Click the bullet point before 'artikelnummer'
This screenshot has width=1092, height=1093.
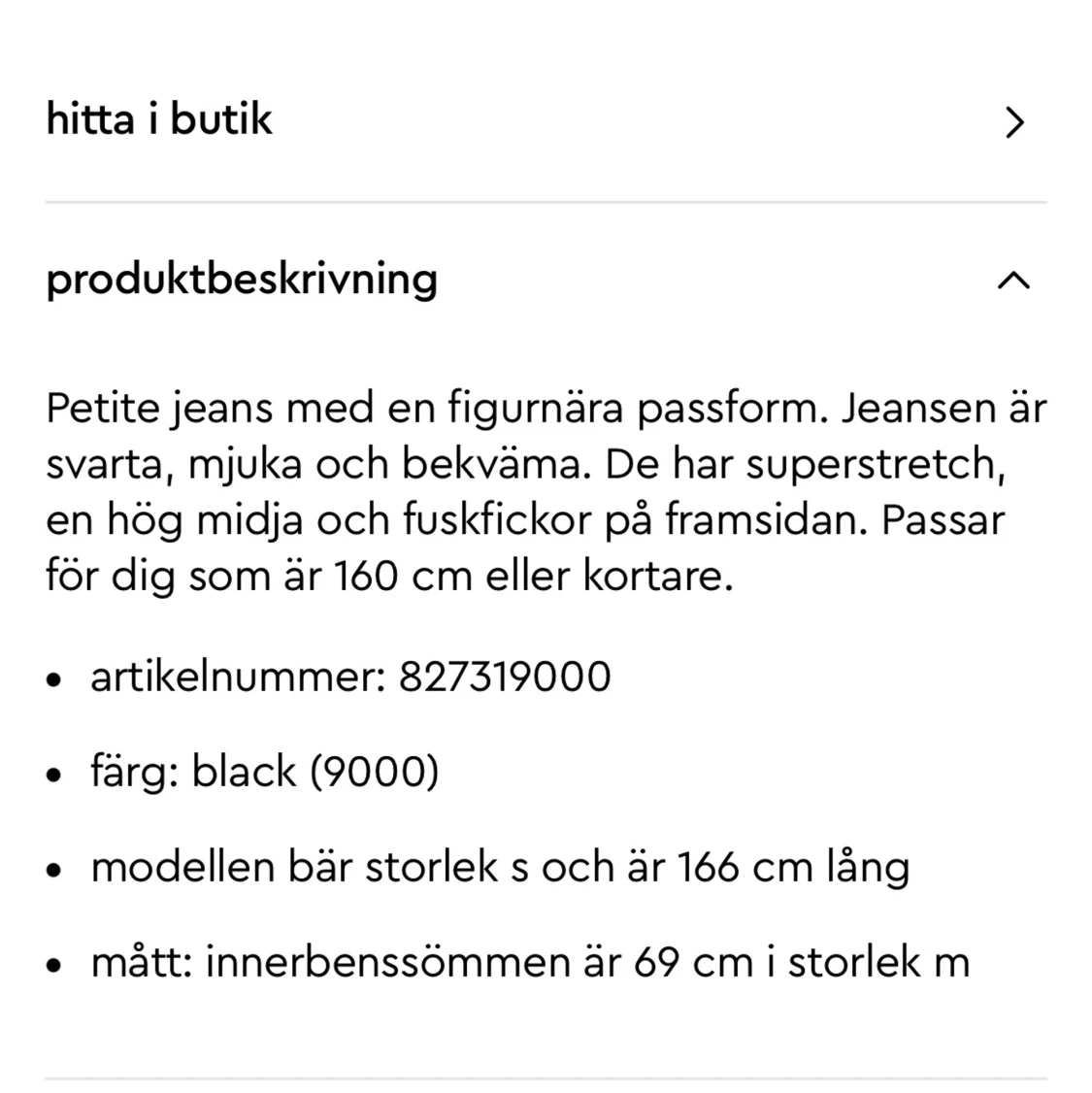(54, 679)
